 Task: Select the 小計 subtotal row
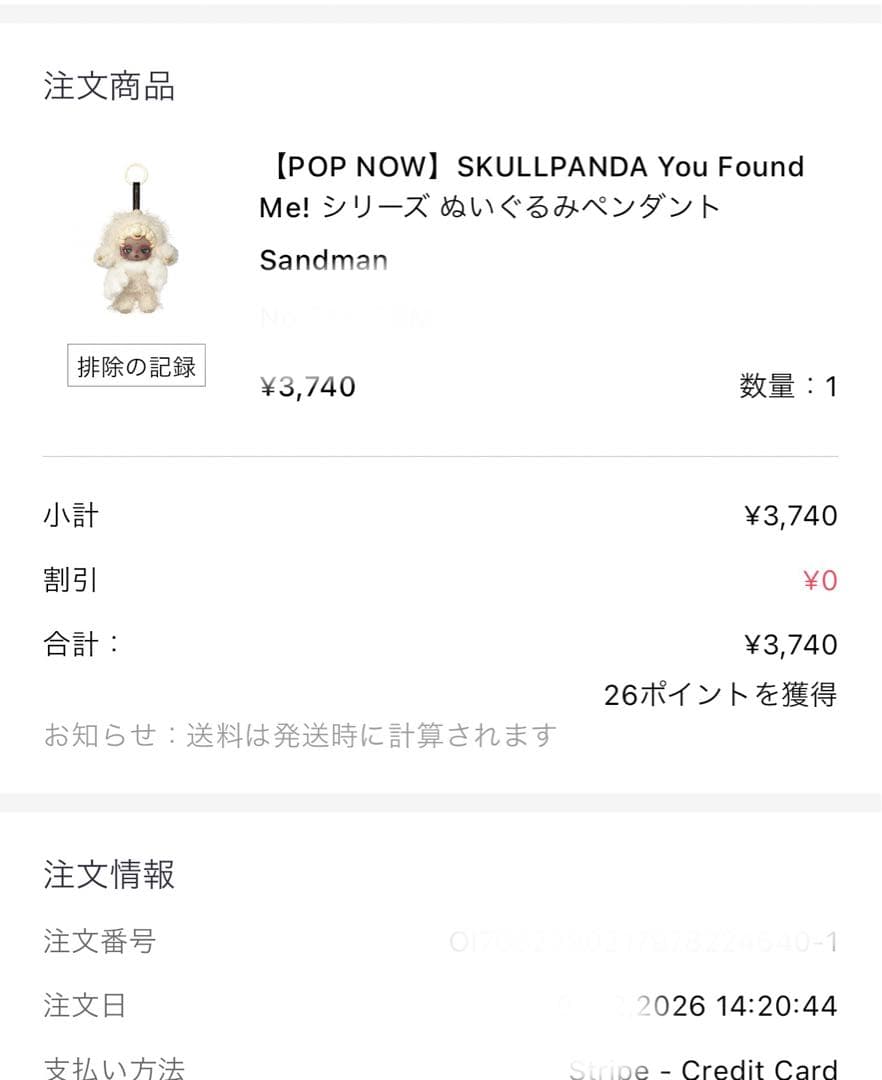(70, 515)
